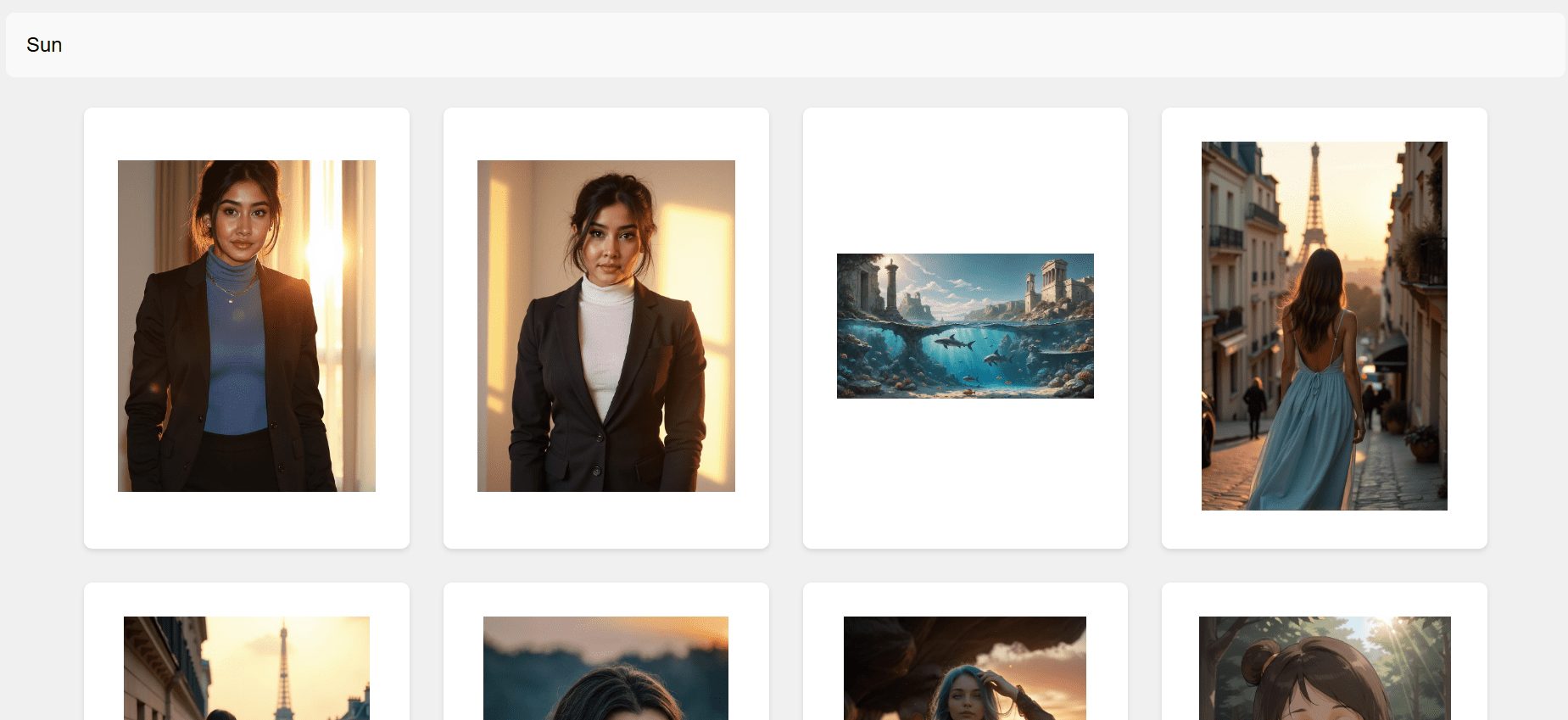The height and width of the screenshot is (720, 1568).
Task: Open the blue dress Eiffel Tower street image
Action: (1324, 326)
